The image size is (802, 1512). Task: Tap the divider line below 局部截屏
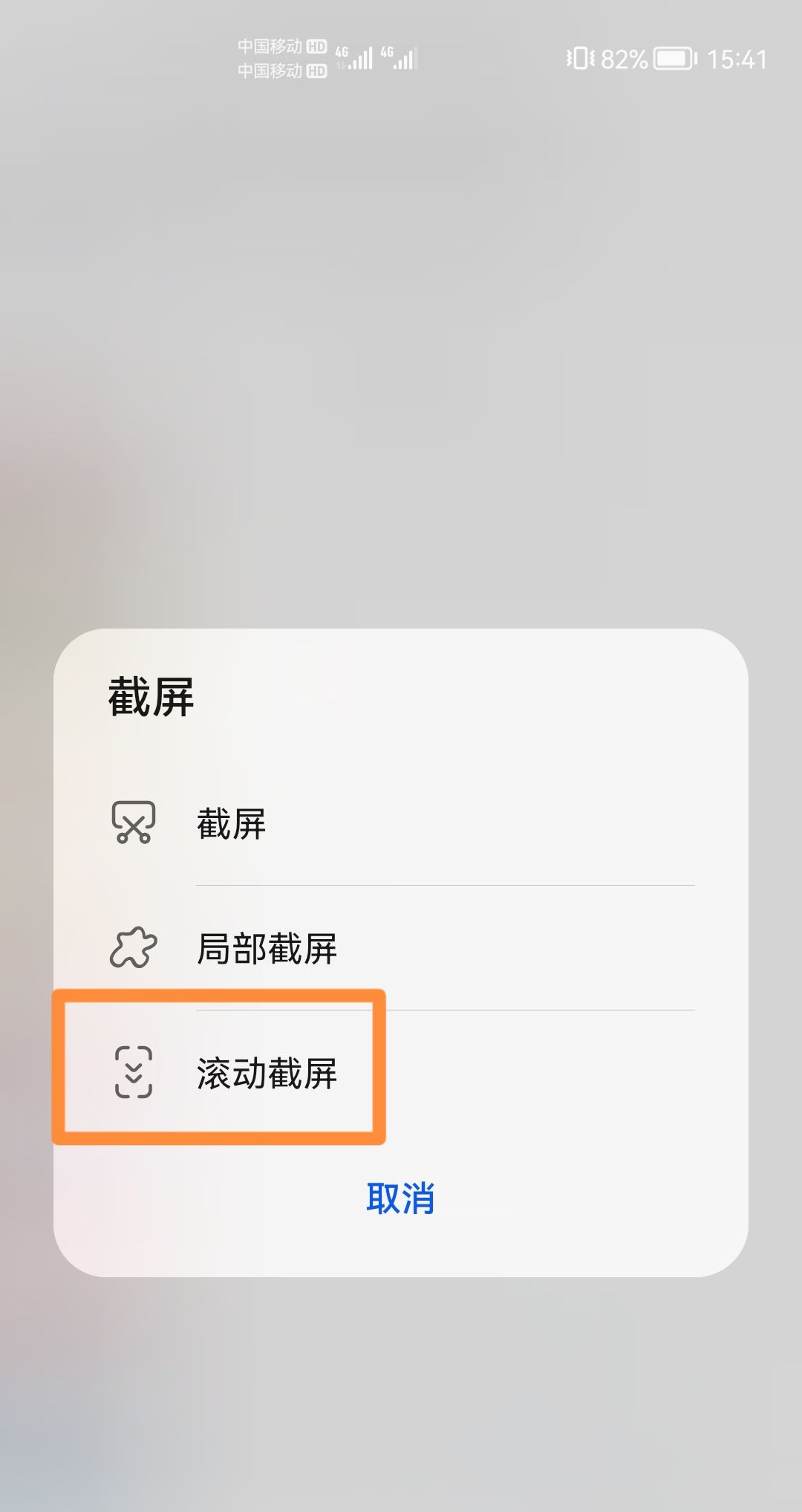[x=446, y=1009]
